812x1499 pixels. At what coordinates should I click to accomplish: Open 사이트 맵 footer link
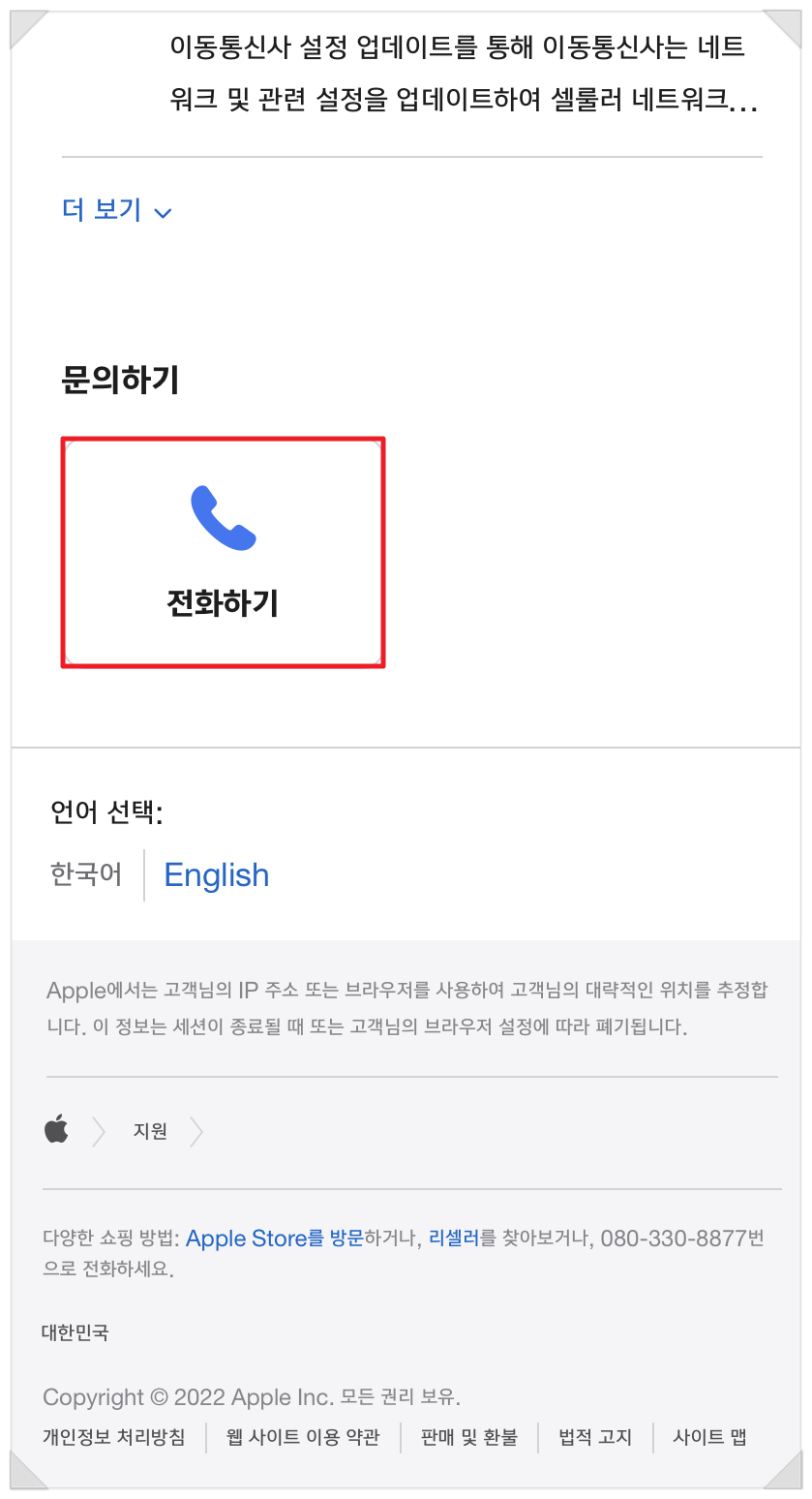point(709,1437)
